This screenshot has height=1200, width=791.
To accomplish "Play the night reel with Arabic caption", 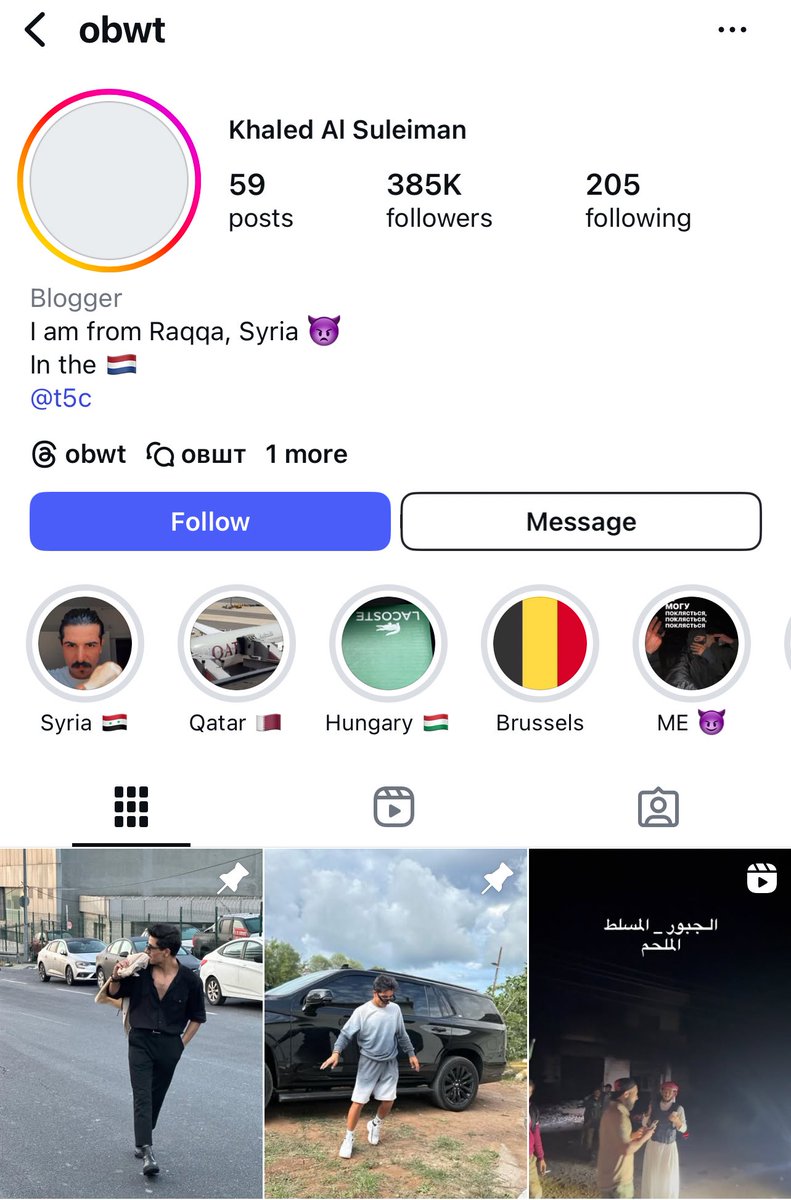I will 660,1023.
